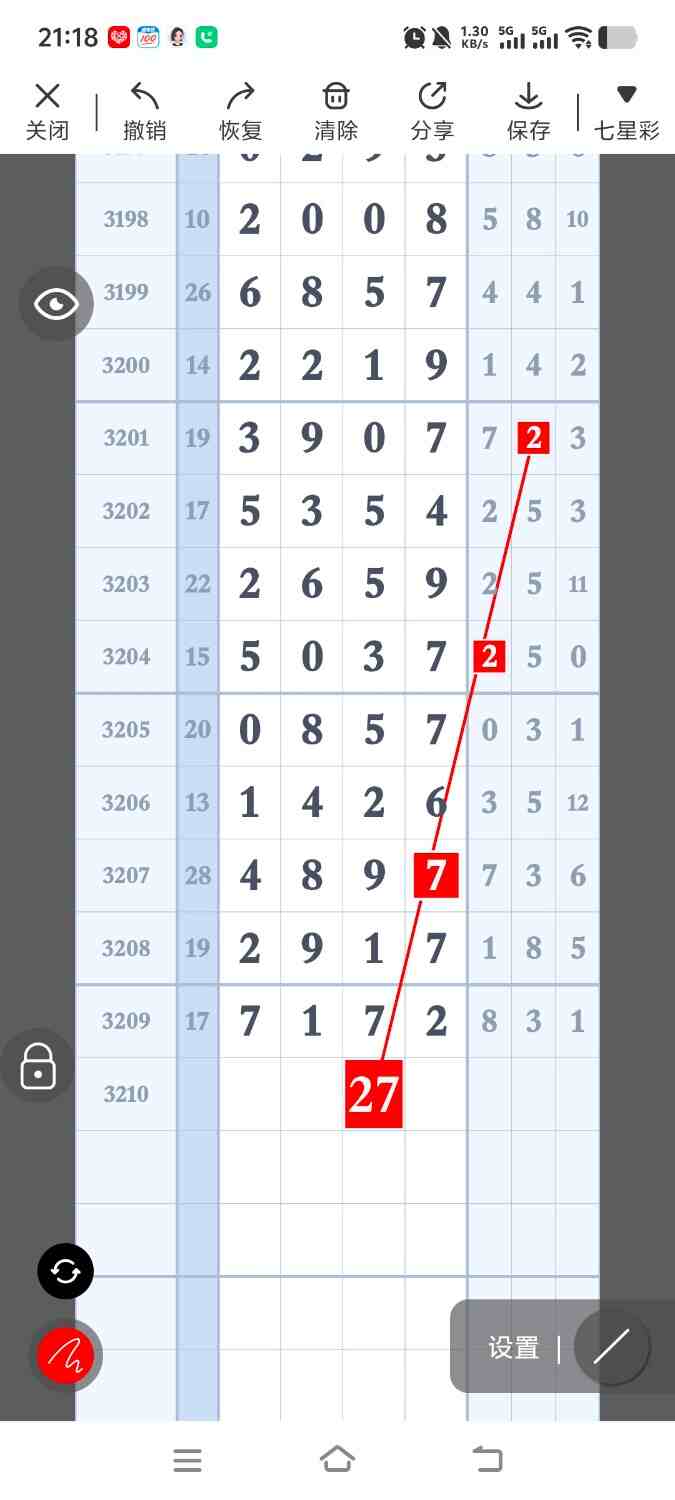Undo the last drawing with 撤销

[144, 111]
